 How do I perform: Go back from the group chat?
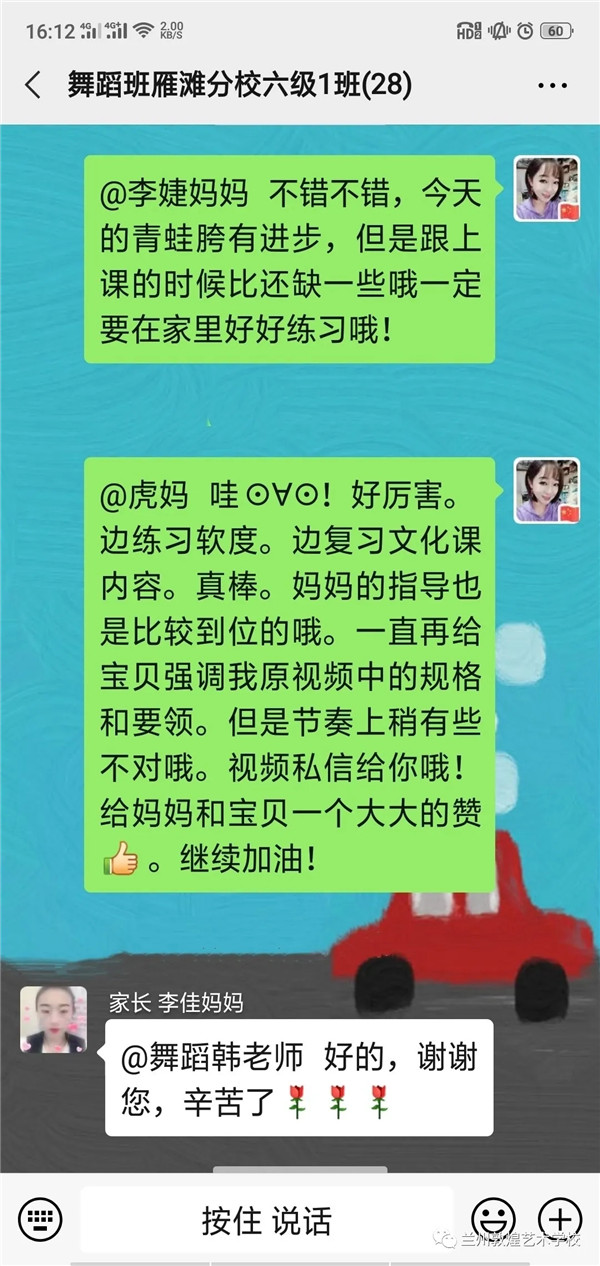coord(33,86)
